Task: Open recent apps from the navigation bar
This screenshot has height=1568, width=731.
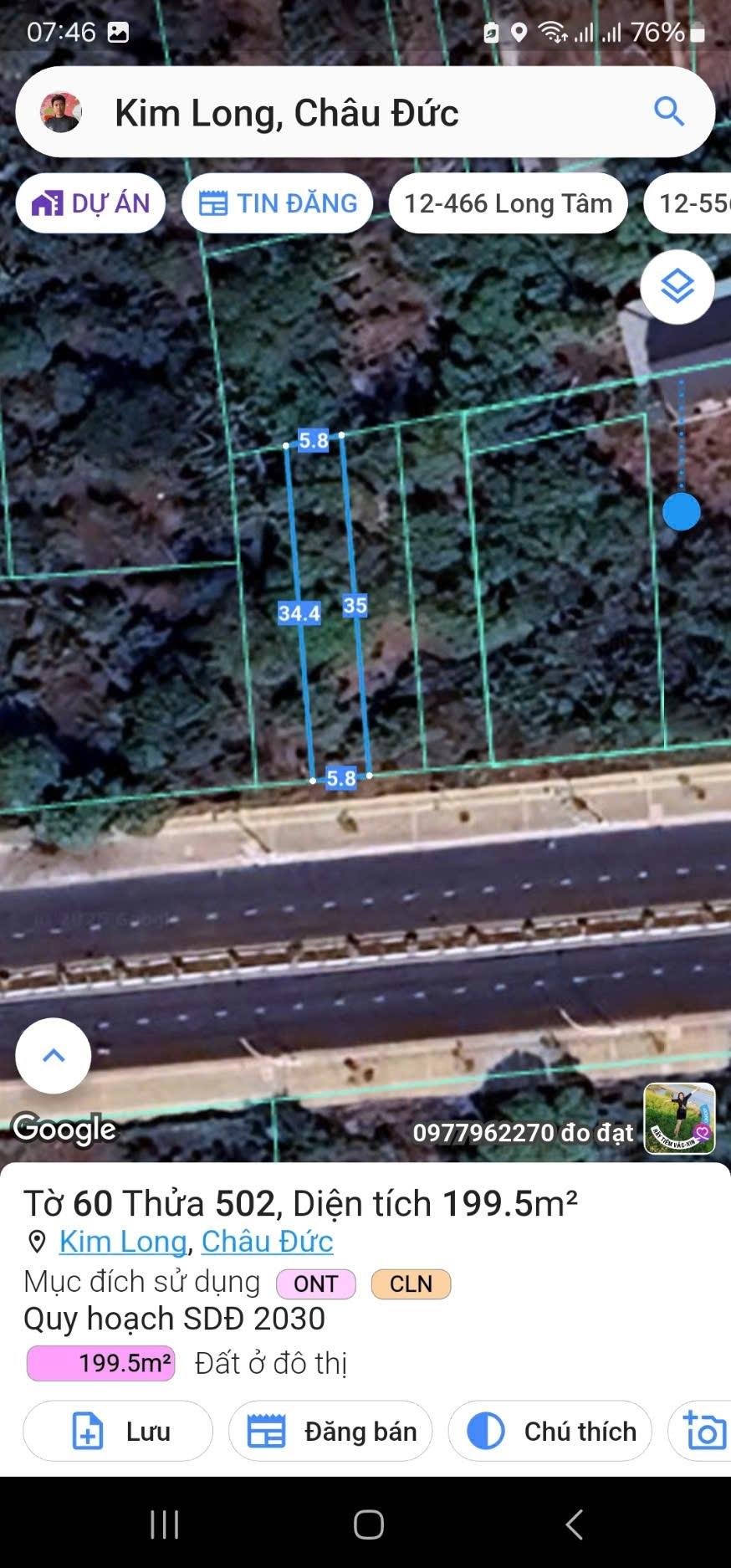Action: point(164,1524)
